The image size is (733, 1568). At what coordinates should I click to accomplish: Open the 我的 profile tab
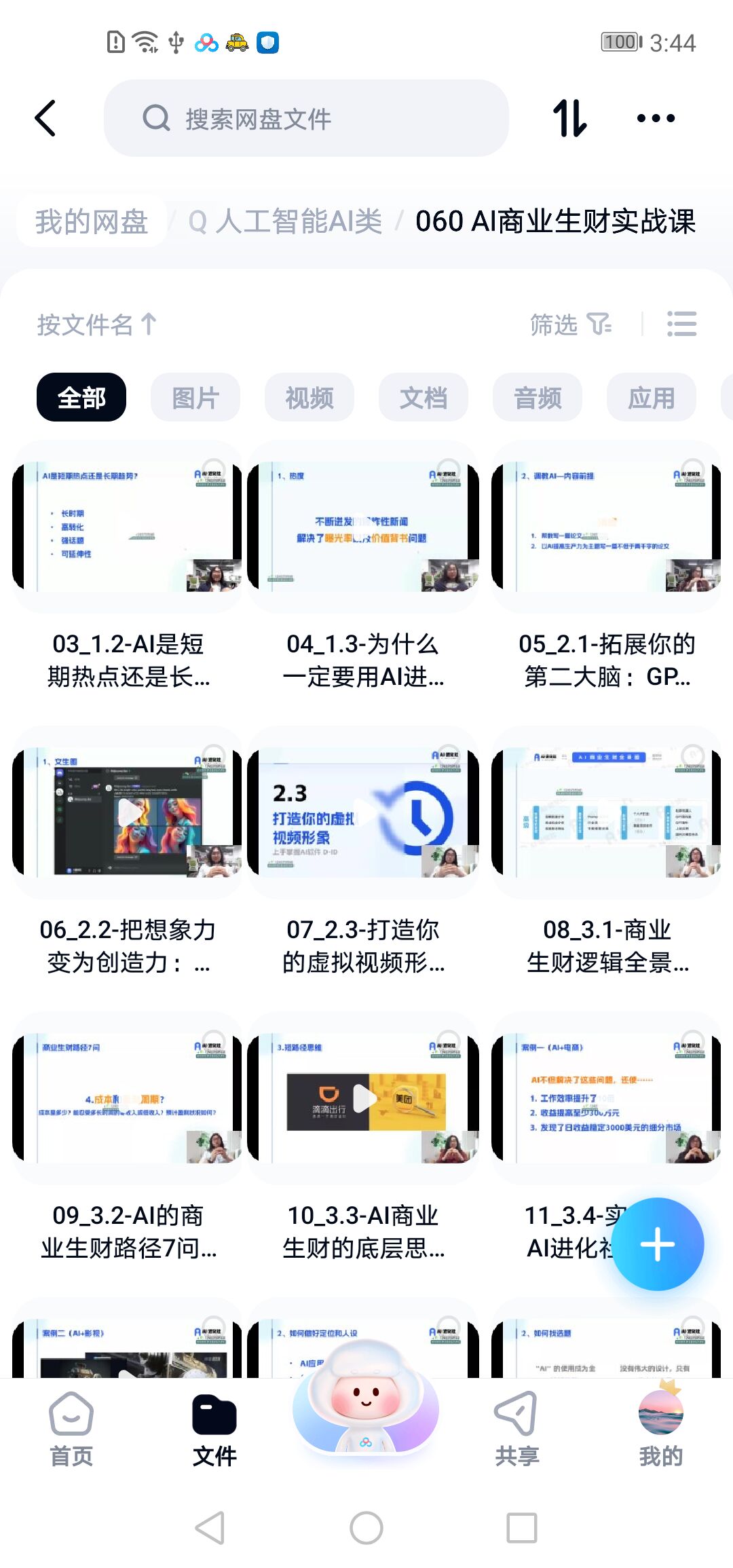pos(660,1428)
